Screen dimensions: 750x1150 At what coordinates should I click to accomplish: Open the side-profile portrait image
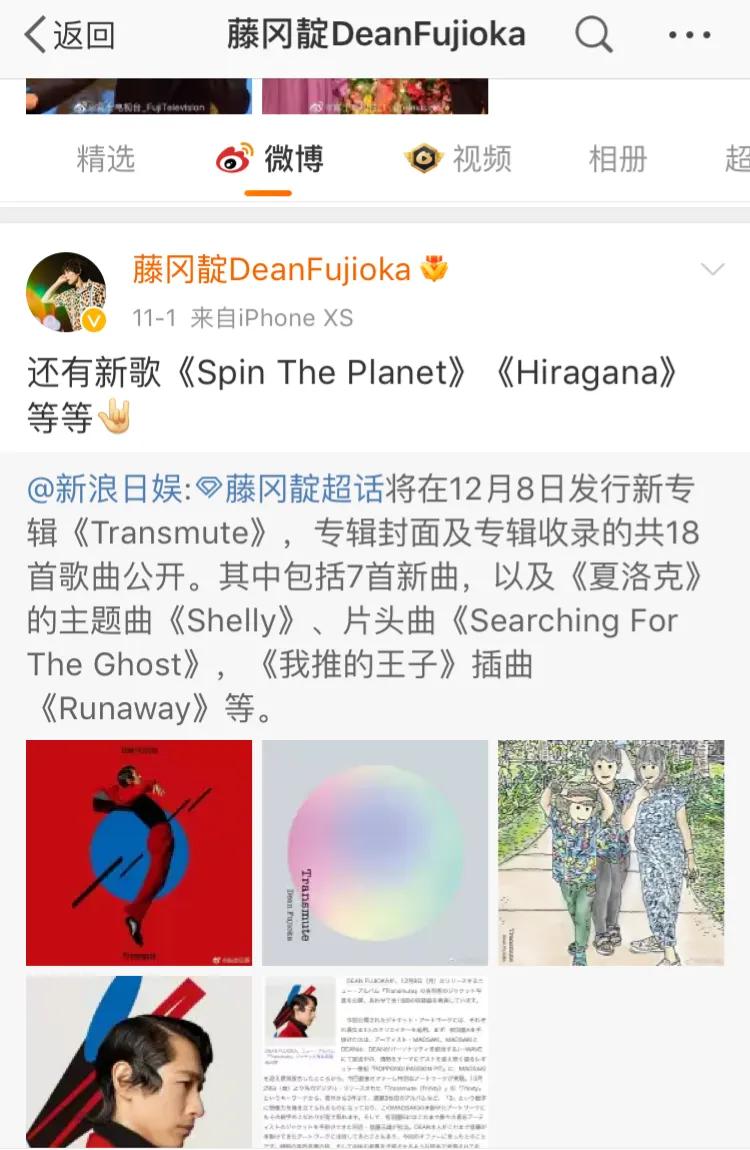pos(139,1062)
